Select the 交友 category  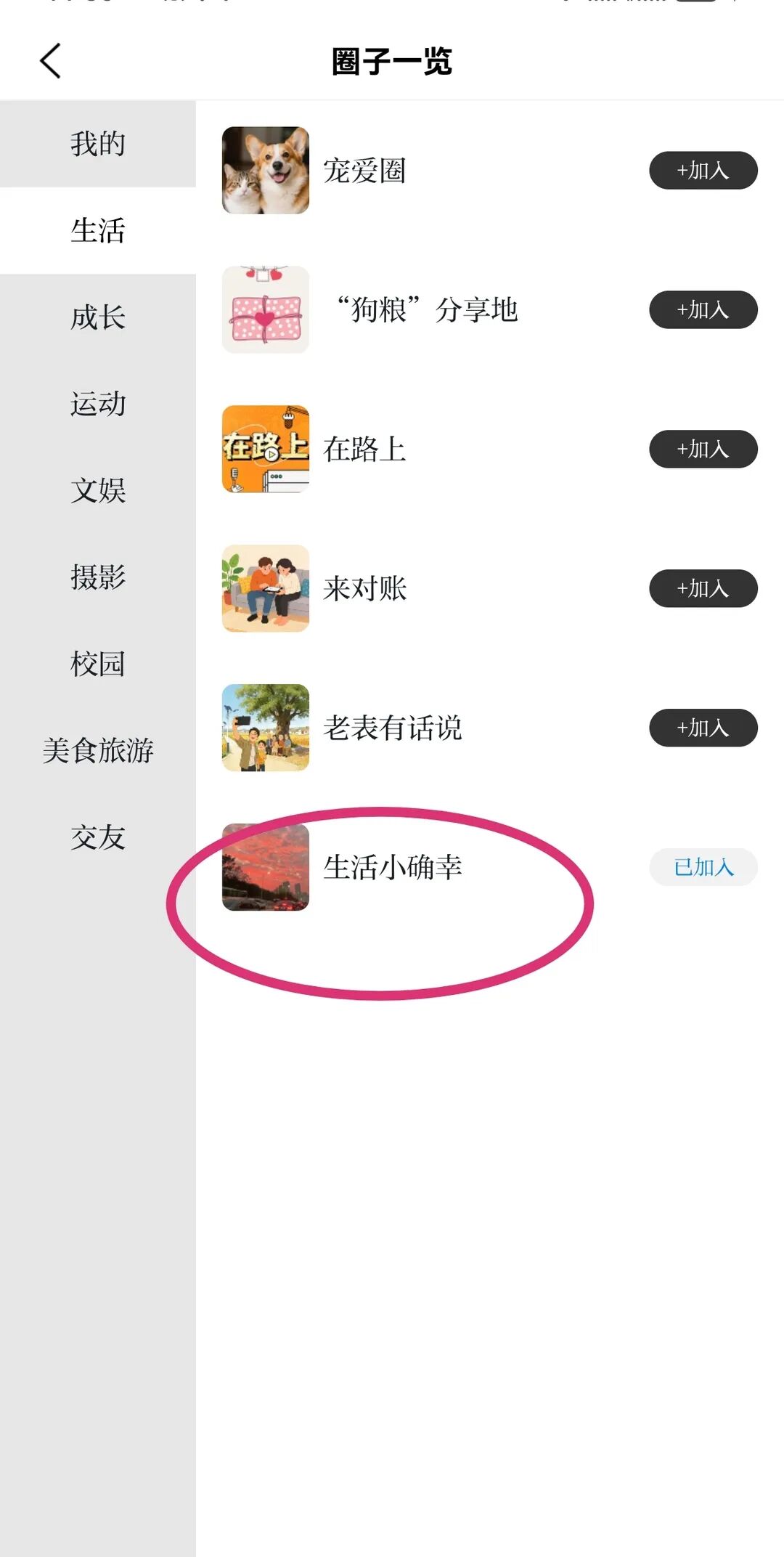pyautogui.click(x=98, y=837)
